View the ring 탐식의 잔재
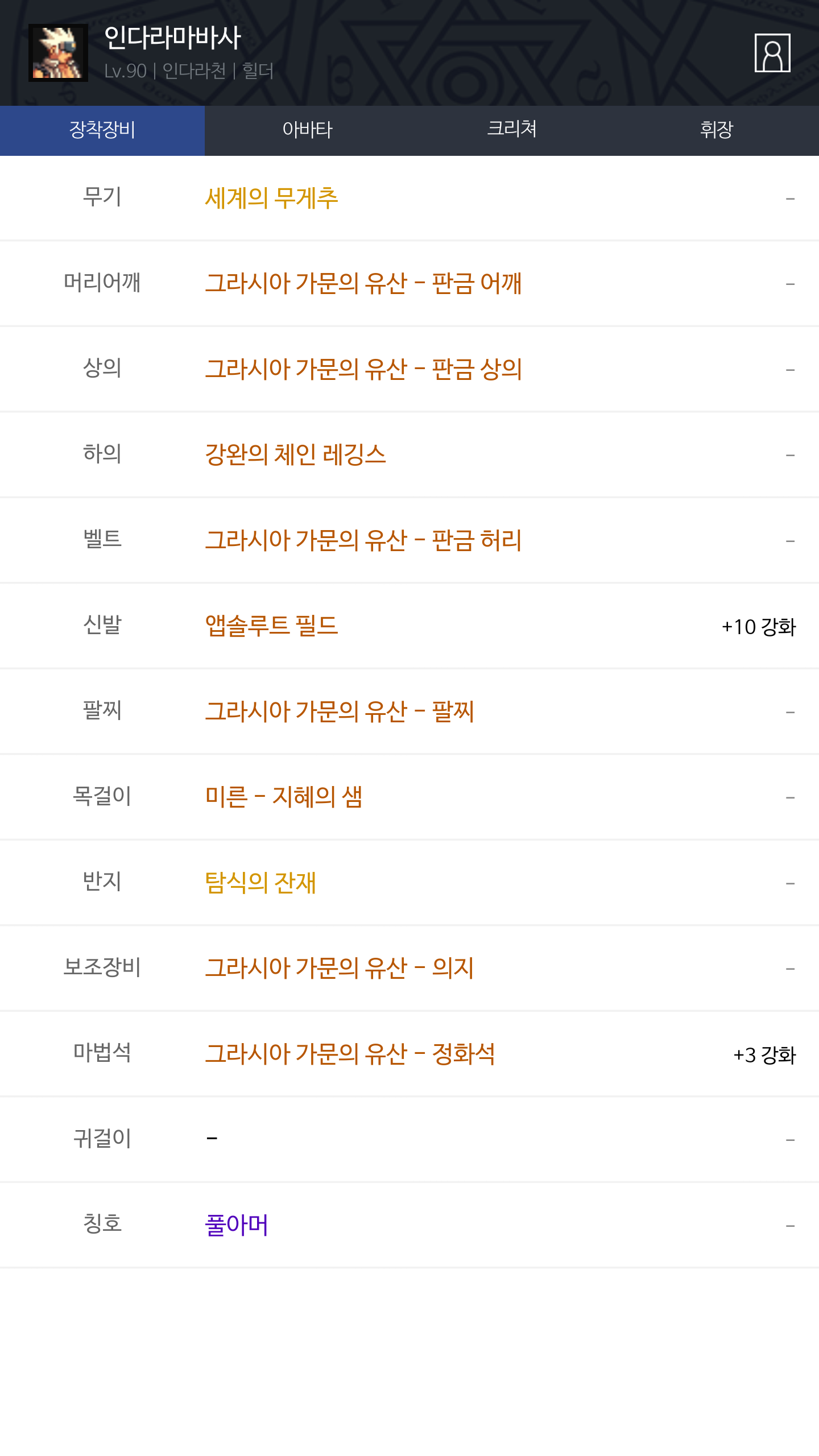Viewport: 819px width, 1456px height. click(260, 883)
